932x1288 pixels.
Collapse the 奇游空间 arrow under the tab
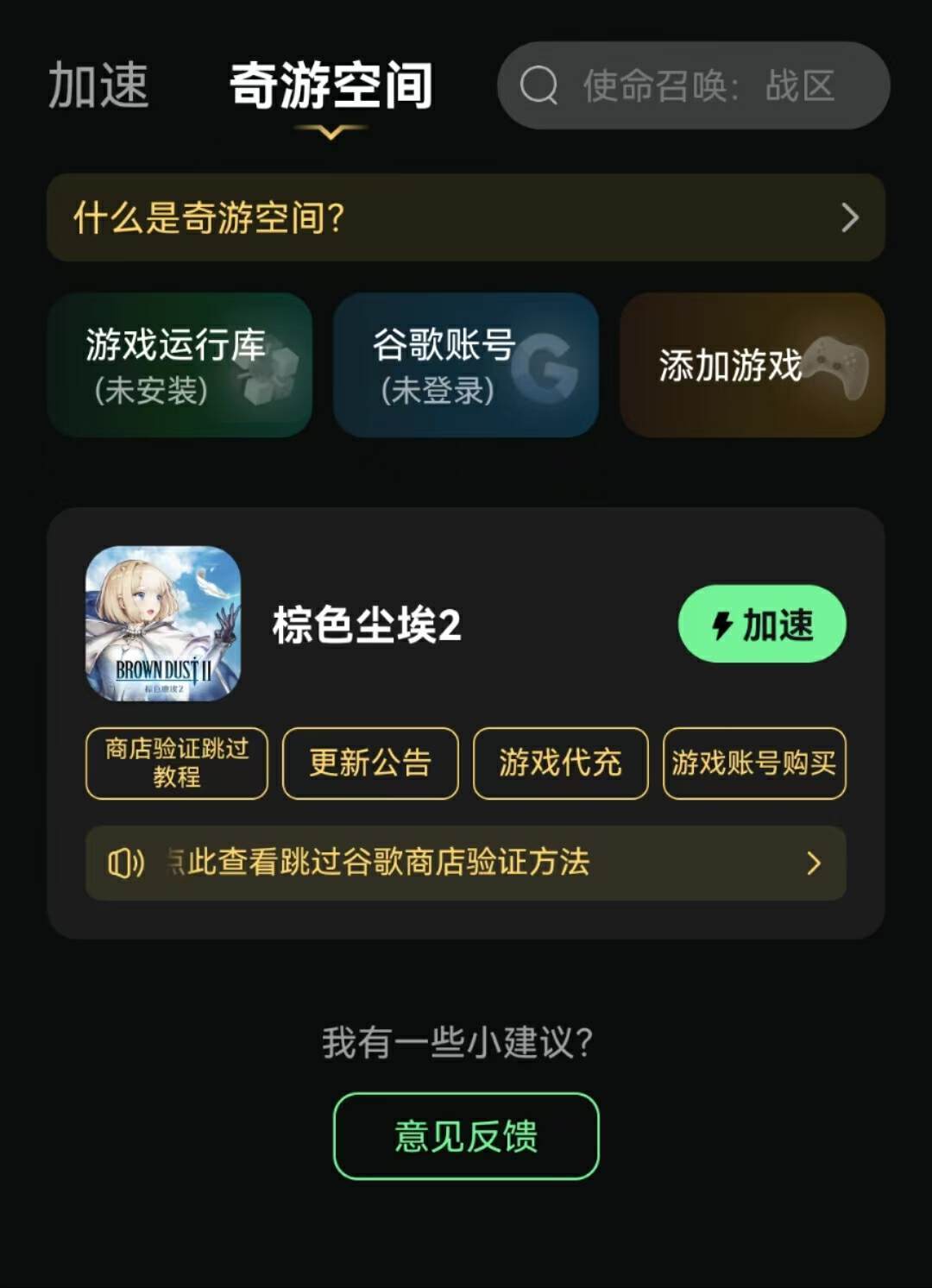coord(331,131)
